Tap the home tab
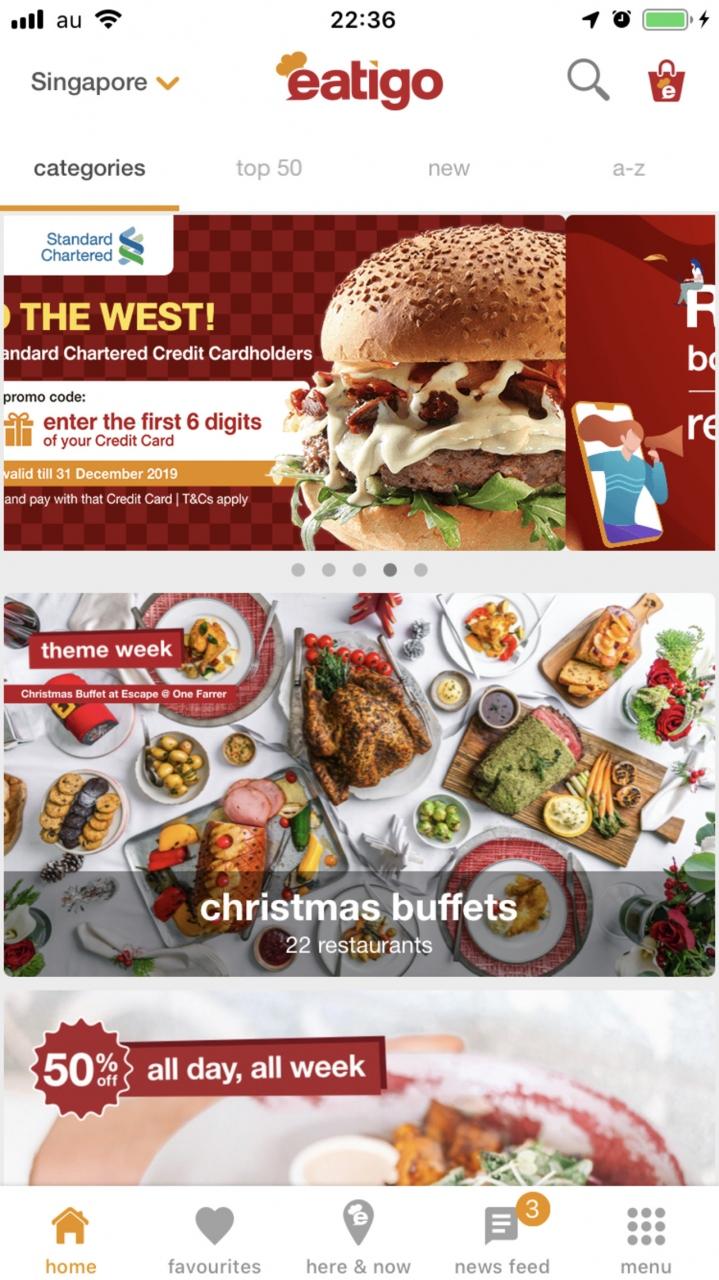Viewport: 719px width, 1280px height. click(x=70, y=1240)
